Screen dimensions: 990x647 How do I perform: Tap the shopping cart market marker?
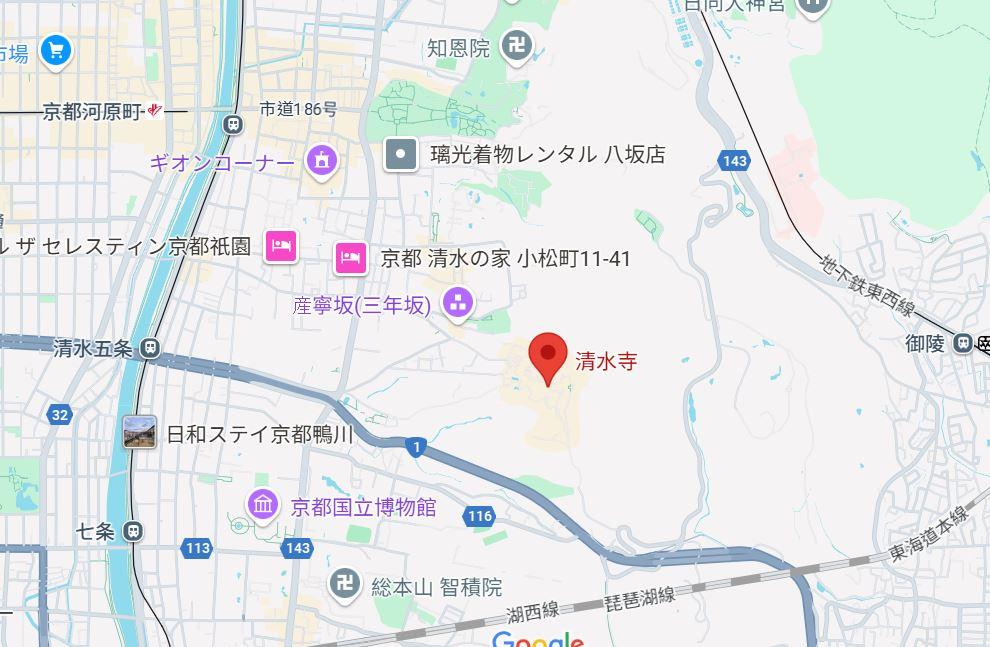point(55,50)
